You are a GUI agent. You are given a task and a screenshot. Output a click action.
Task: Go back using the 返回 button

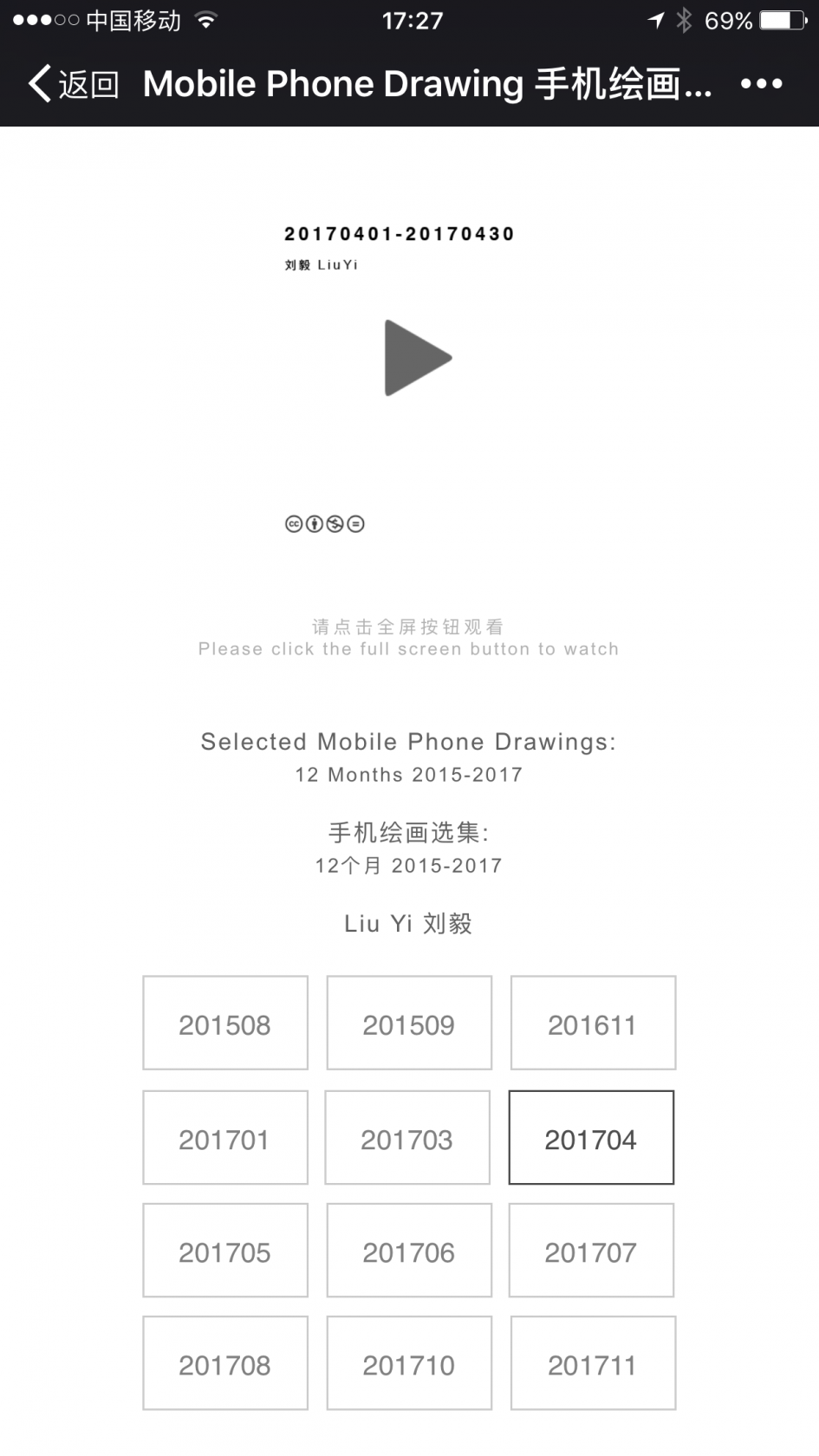click(74, 84)
